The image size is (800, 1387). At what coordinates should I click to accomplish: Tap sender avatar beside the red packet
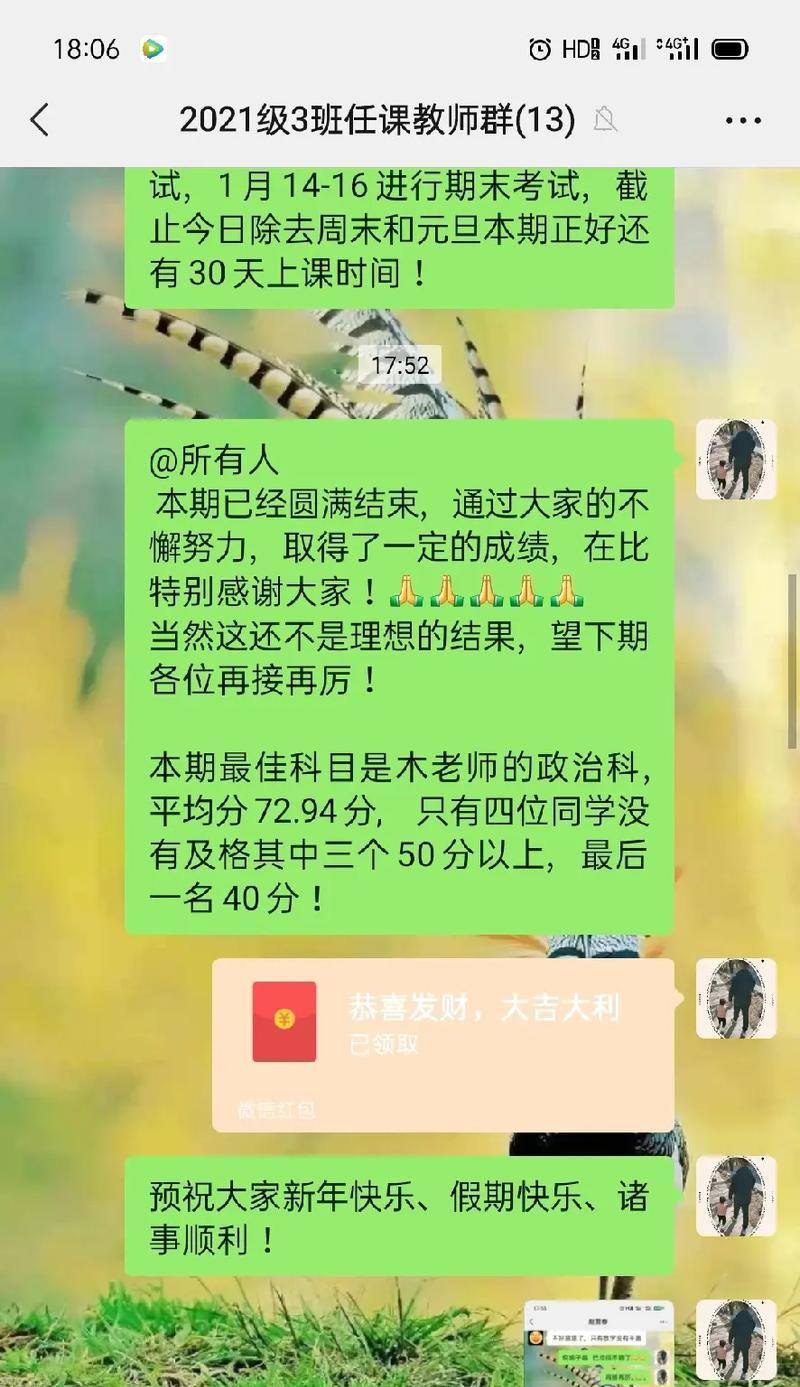click(736, 998)
